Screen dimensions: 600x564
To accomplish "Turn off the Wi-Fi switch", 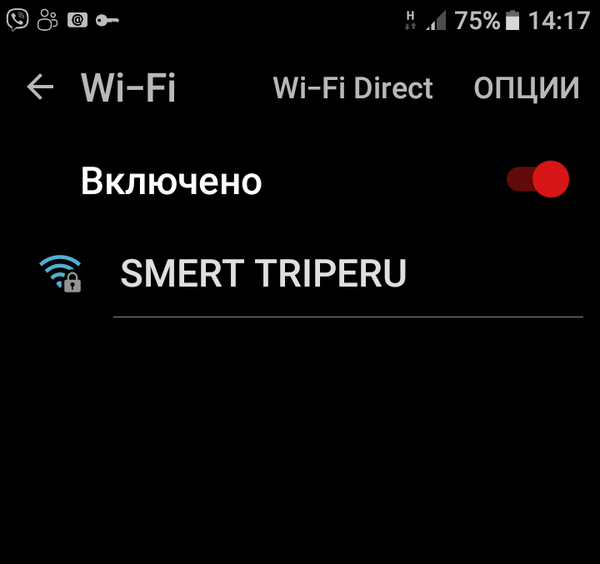I will pyautogui.click(x=540, y=181).
